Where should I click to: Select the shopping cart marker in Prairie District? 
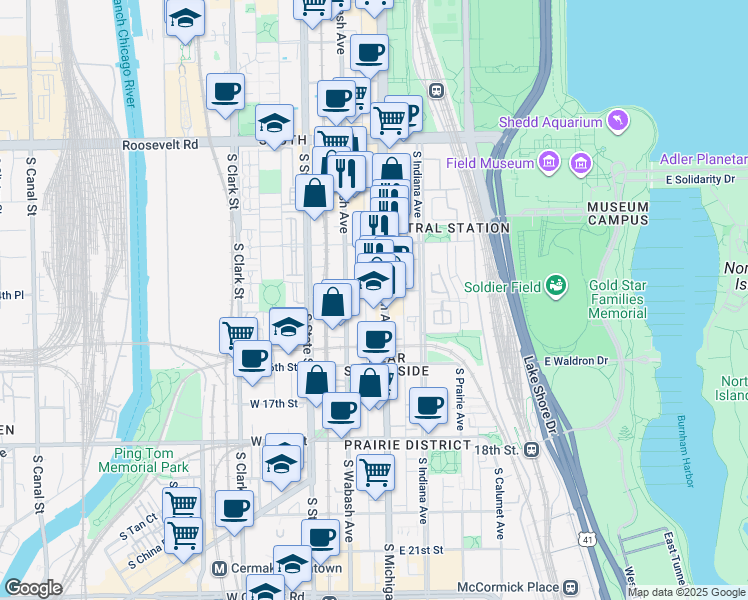375,471
